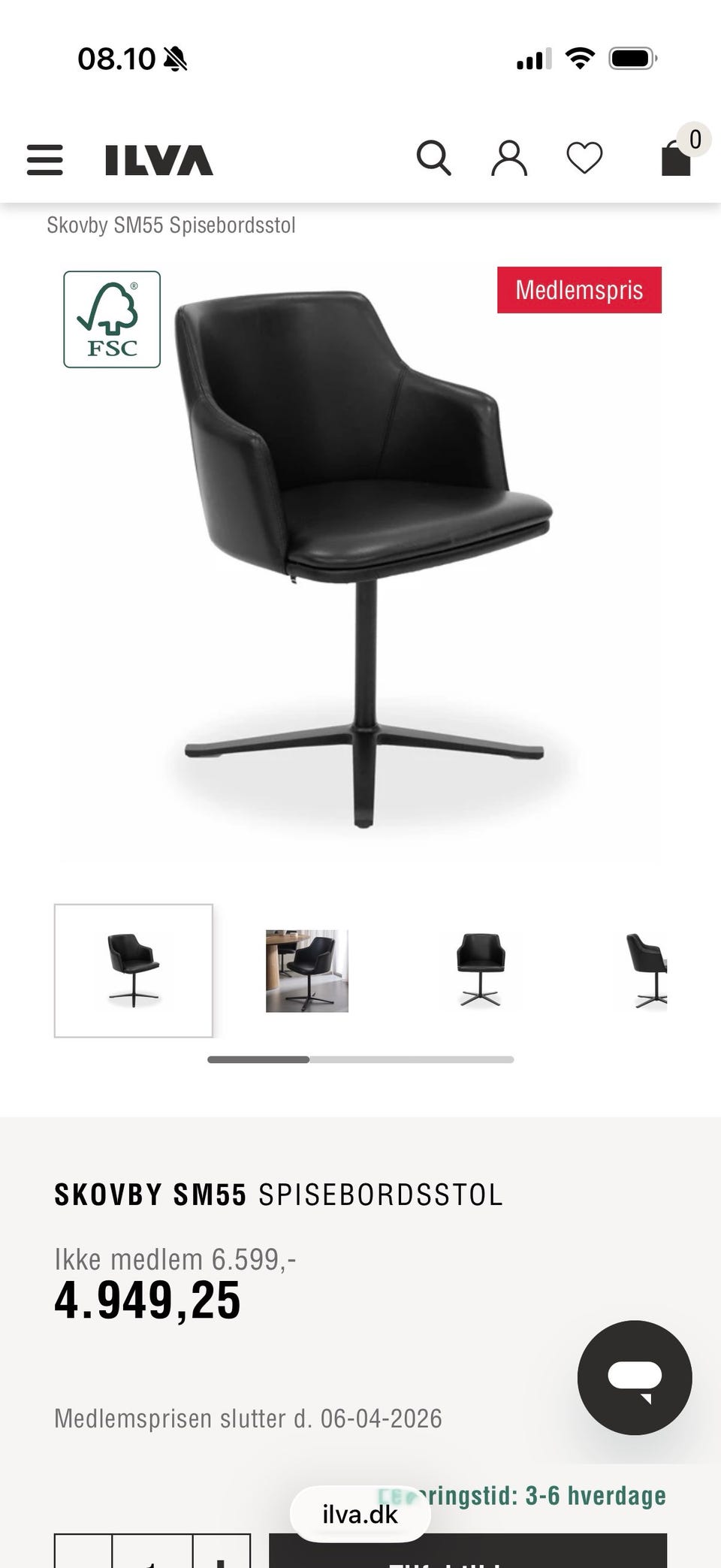The image size is (721, 1568).
Task: Select the partially visible side-view thumbnail
Action: [x=647, y=971]
